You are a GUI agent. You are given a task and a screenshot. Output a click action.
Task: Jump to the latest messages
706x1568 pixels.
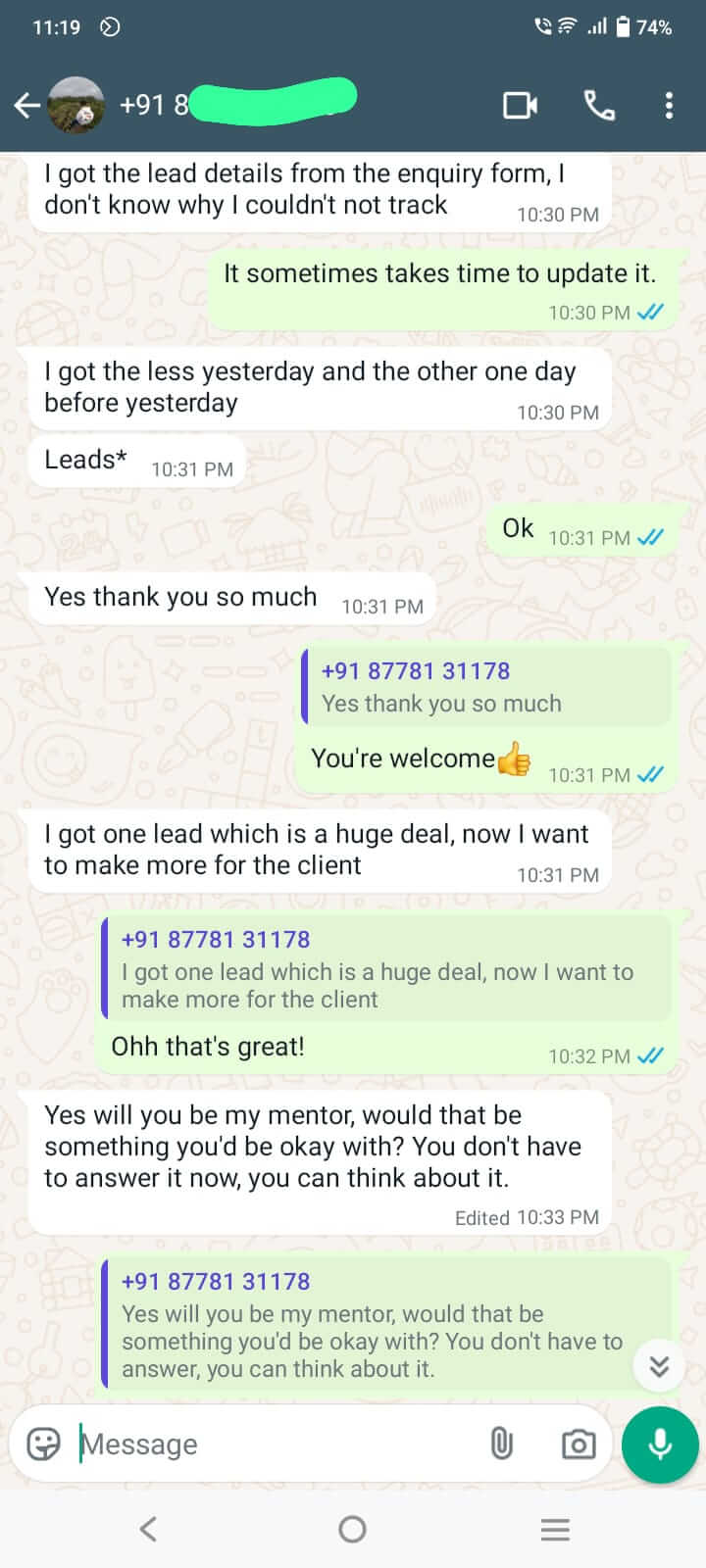pos(659,1365)
